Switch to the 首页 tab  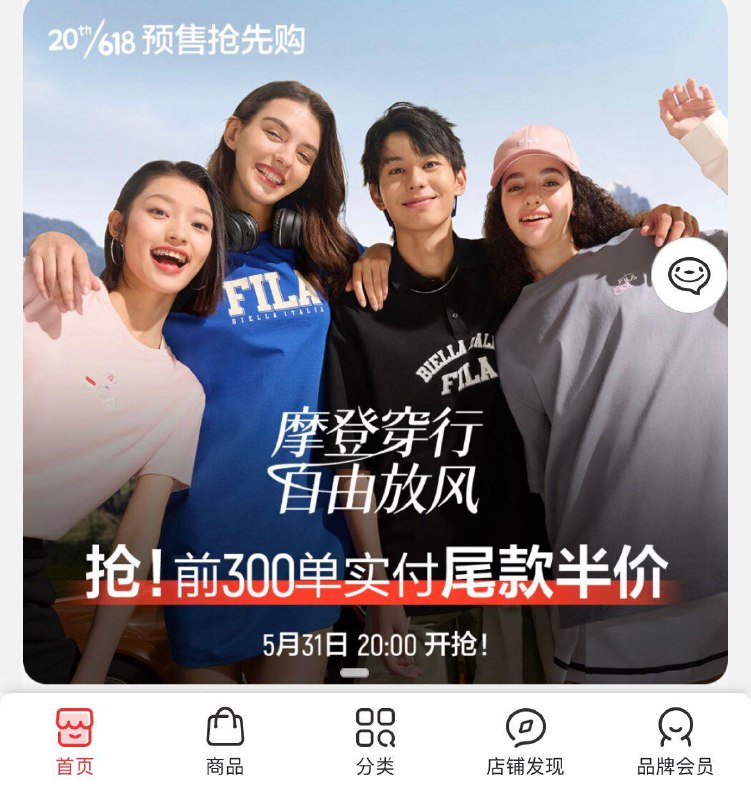pyautogui.click(x=74, y=742)
